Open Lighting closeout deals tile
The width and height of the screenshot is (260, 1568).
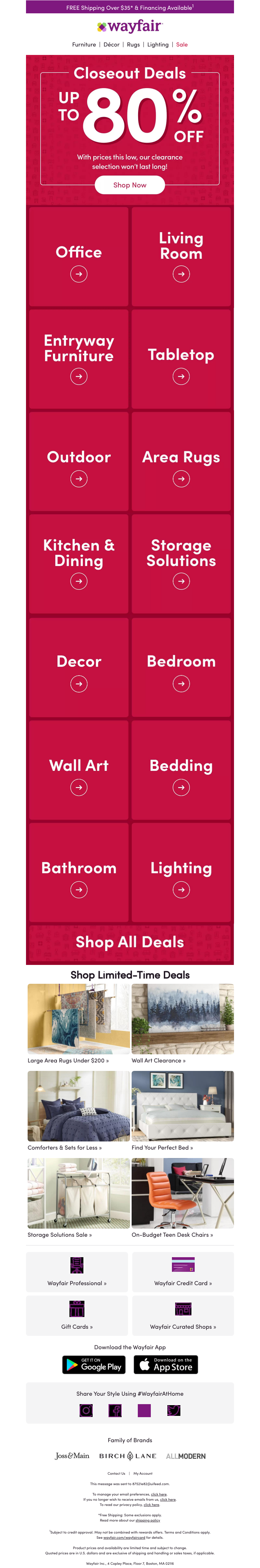(x=181, y=872)
